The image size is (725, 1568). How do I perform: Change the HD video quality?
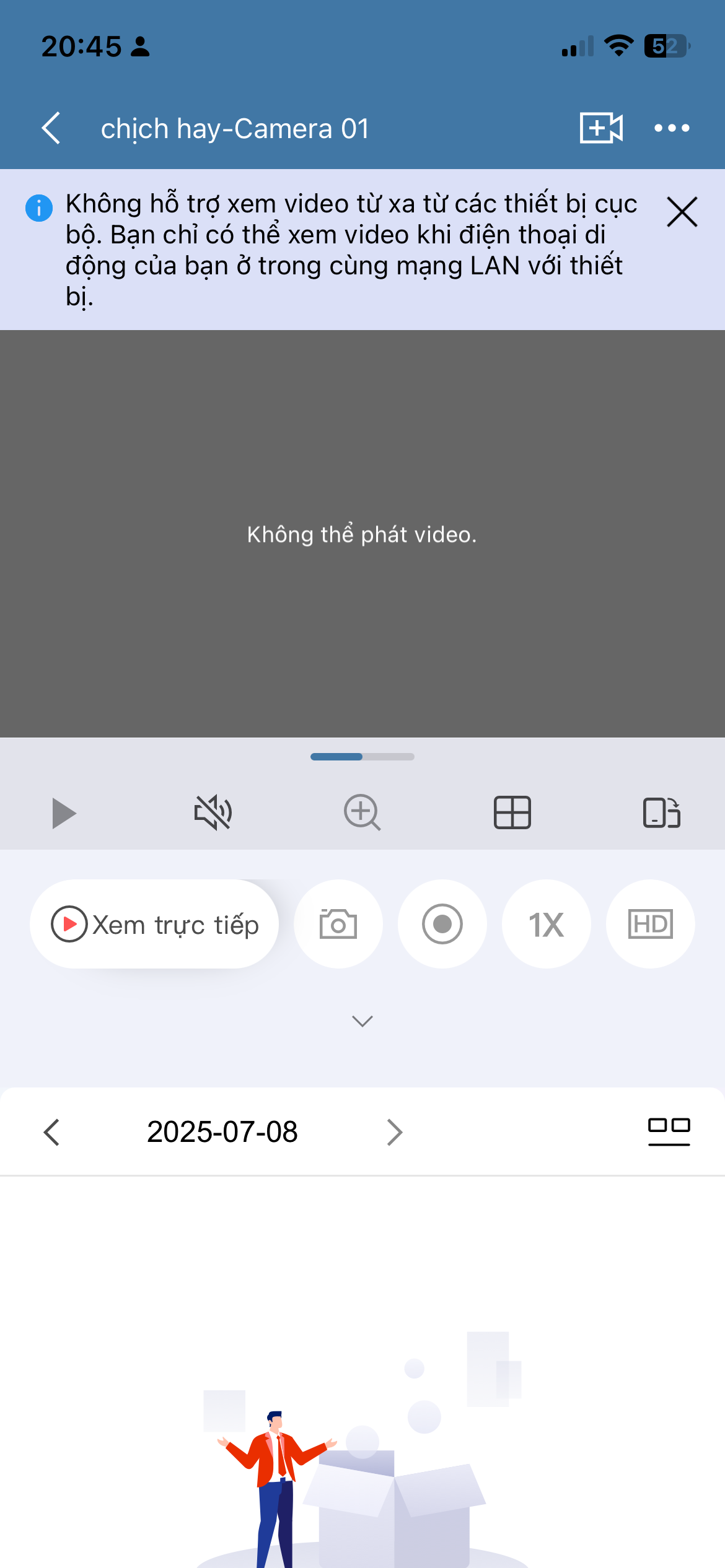[650, 925]
